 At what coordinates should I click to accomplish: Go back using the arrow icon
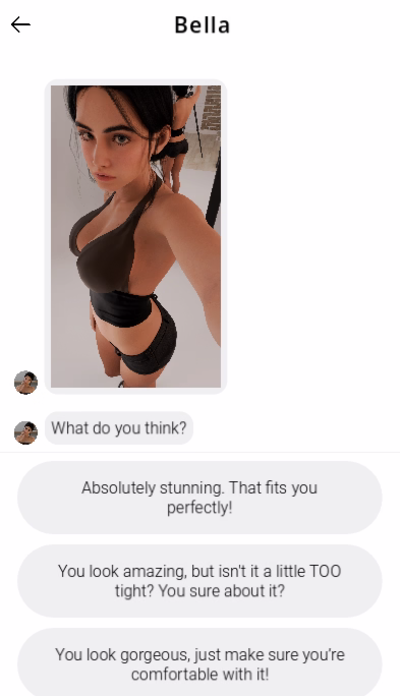click(x=20, y=24)
